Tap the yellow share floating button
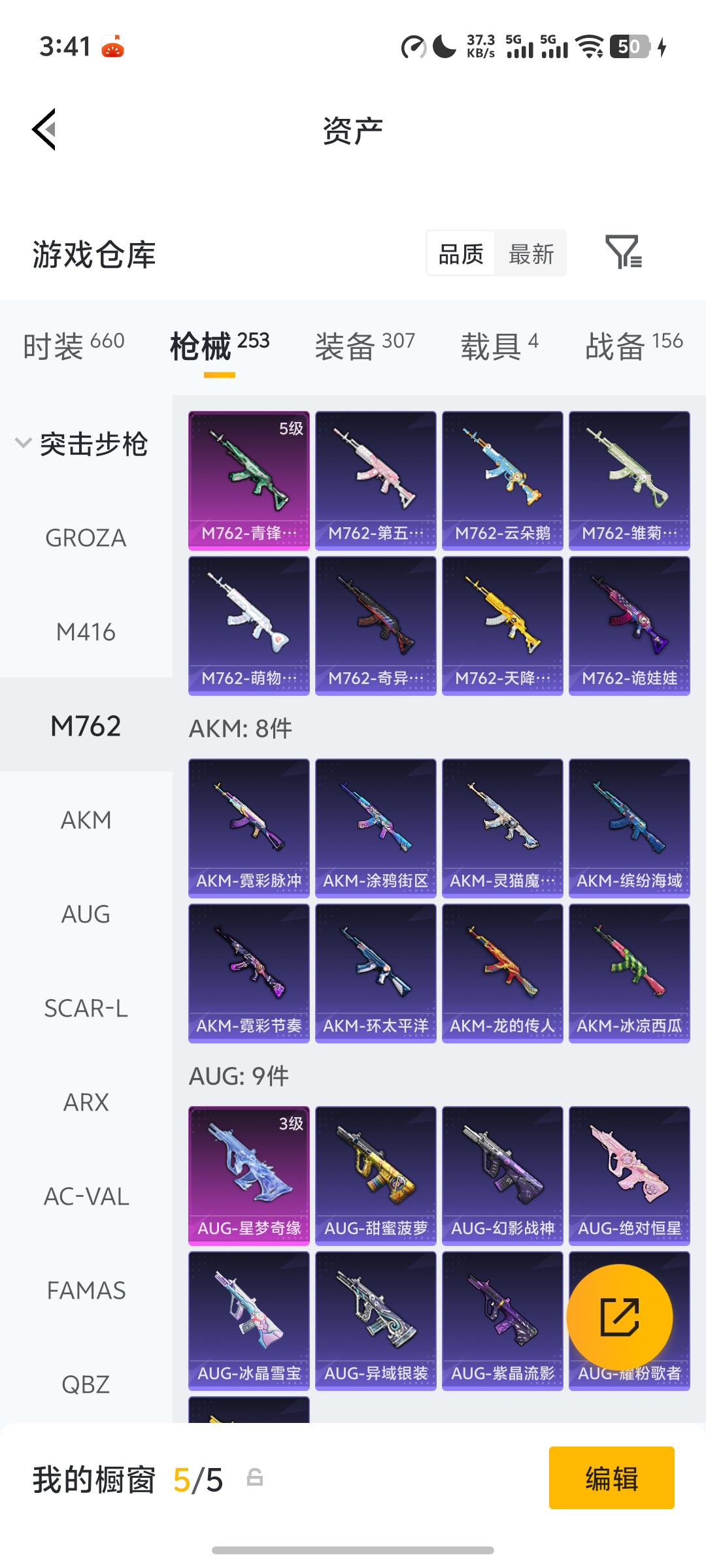706x1568 pixels. (619, 1317)
